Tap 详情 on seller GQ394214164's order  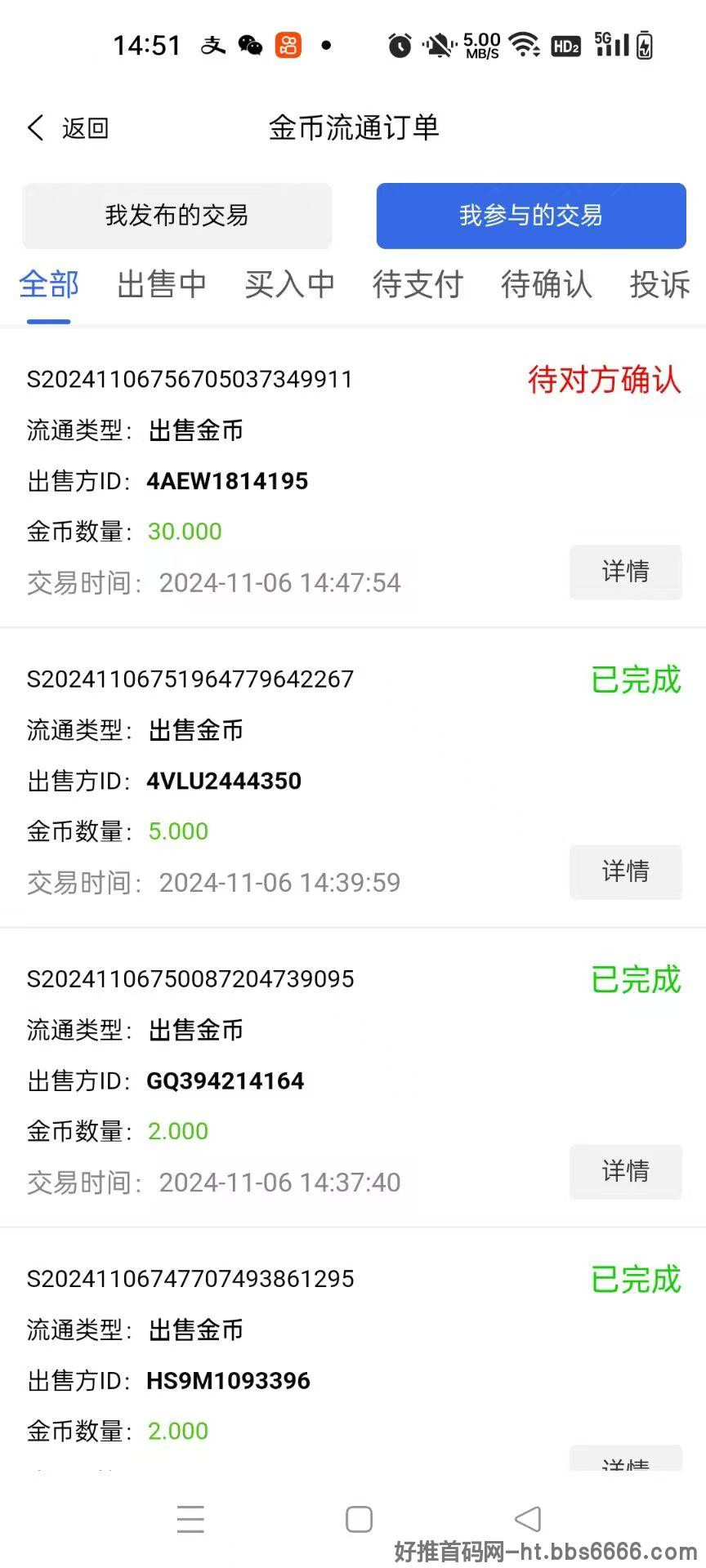(x=626, y=1171)
